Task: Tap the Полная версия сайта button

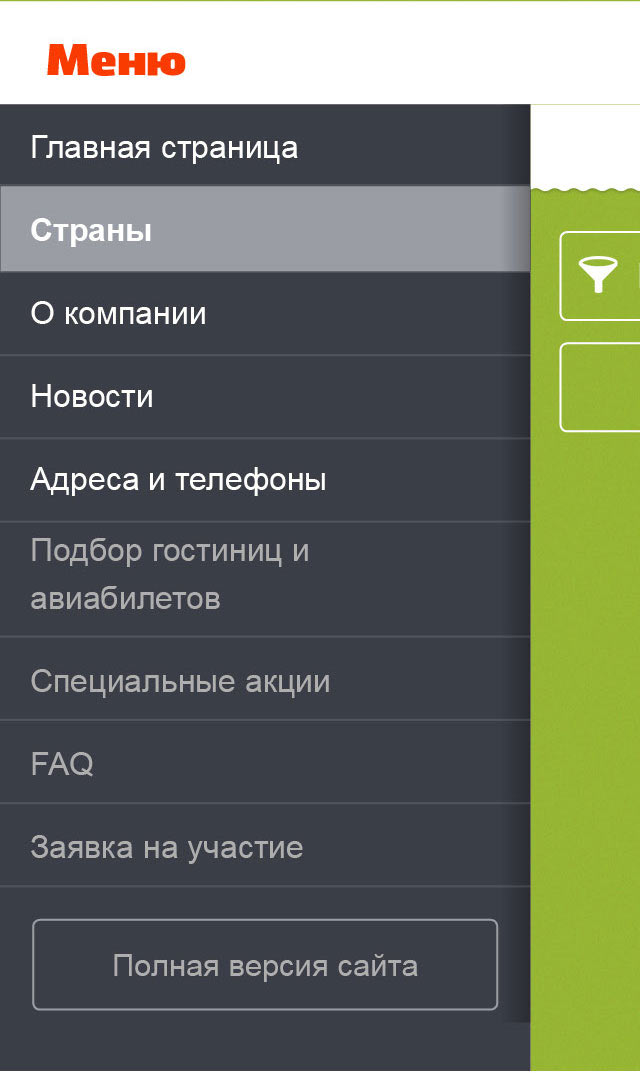Action: 265,966
